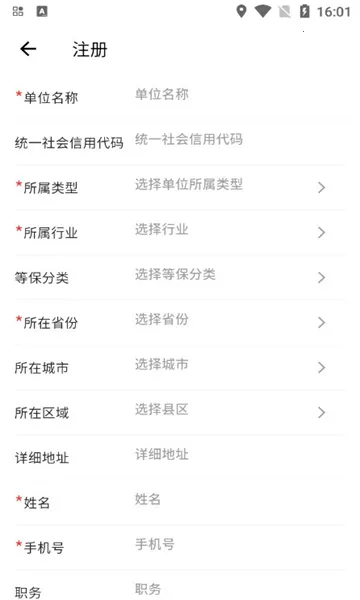
Task: Focus the 姓名 text field
Action: pyautogui.click(x=239, y=499)
